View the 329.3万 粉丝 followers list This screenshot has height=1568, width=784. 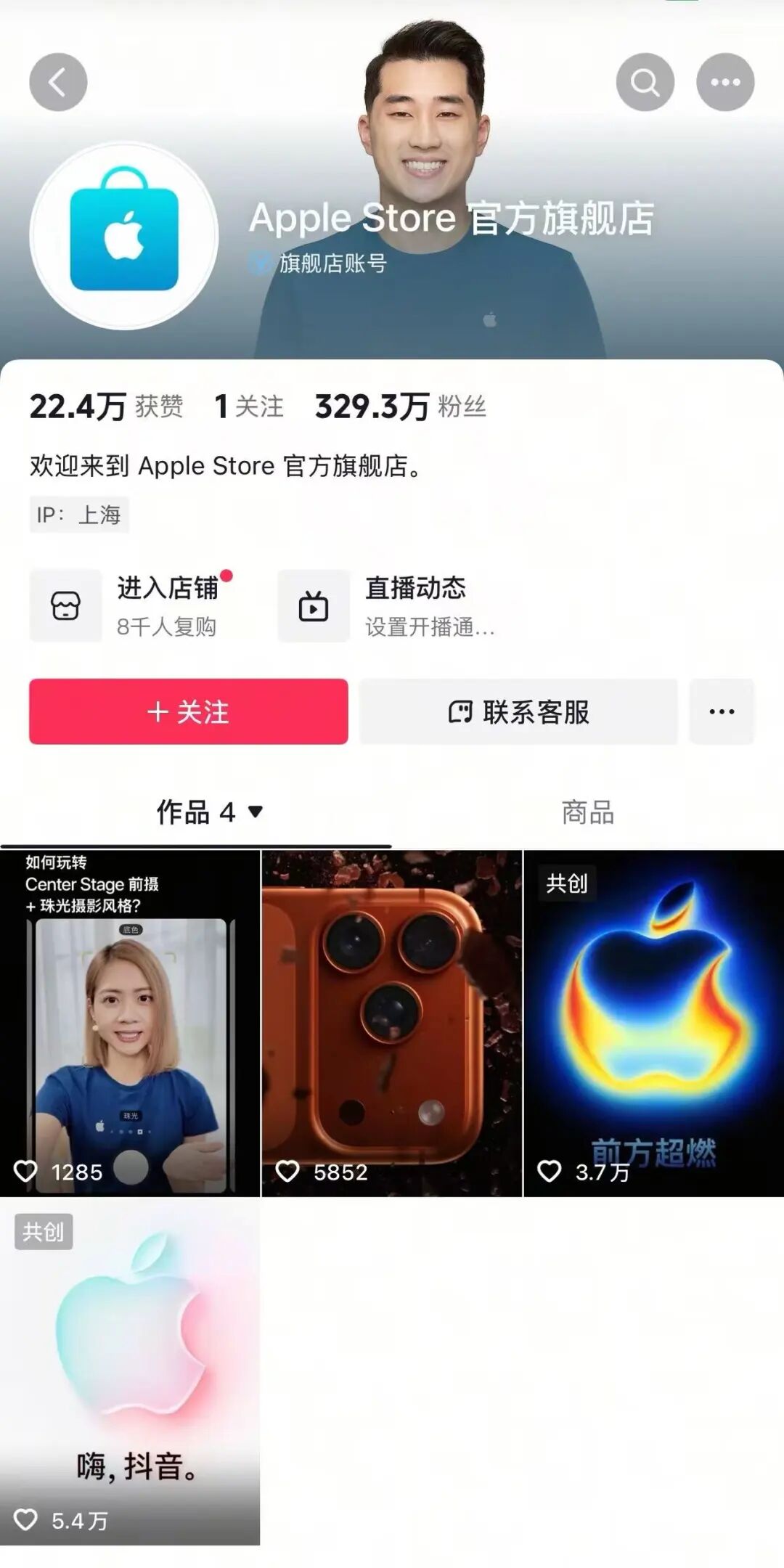(401, 407)
